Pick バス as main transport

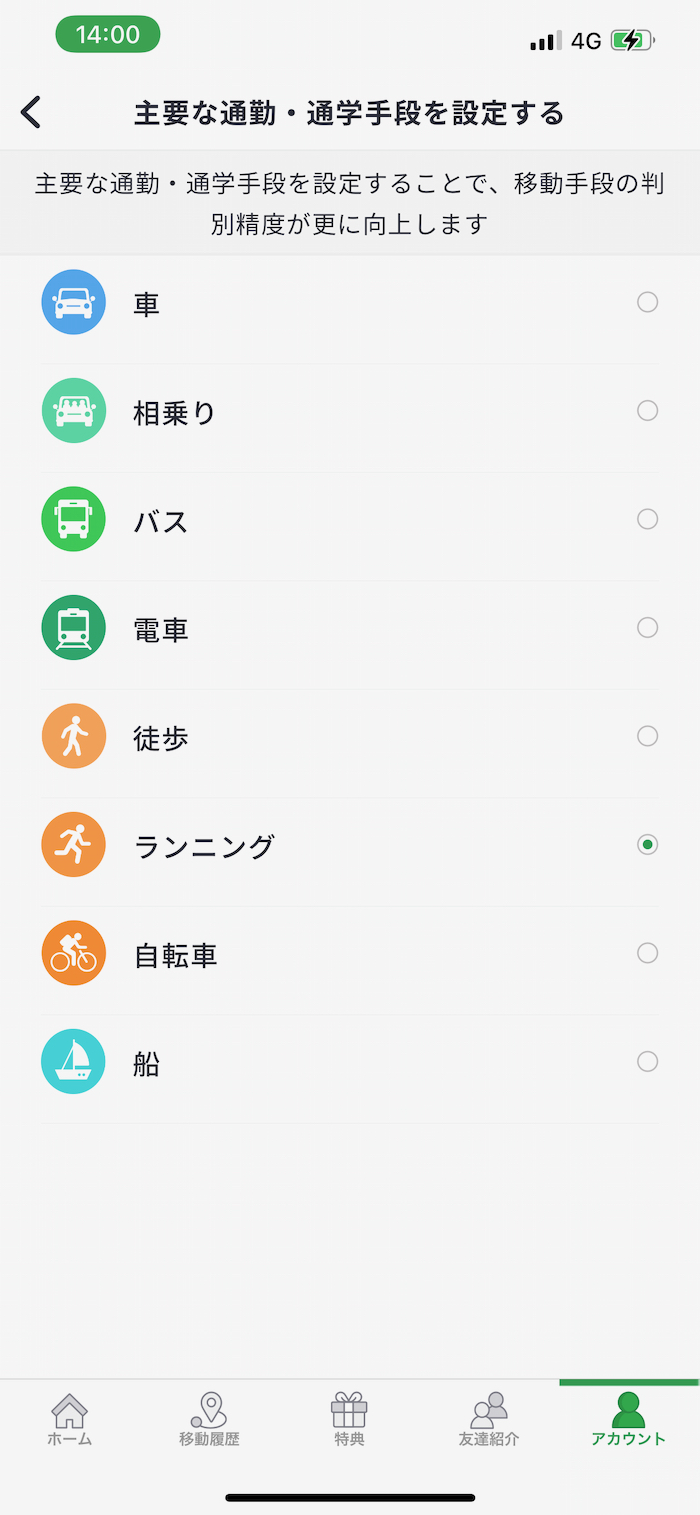[x=647, y=519]
